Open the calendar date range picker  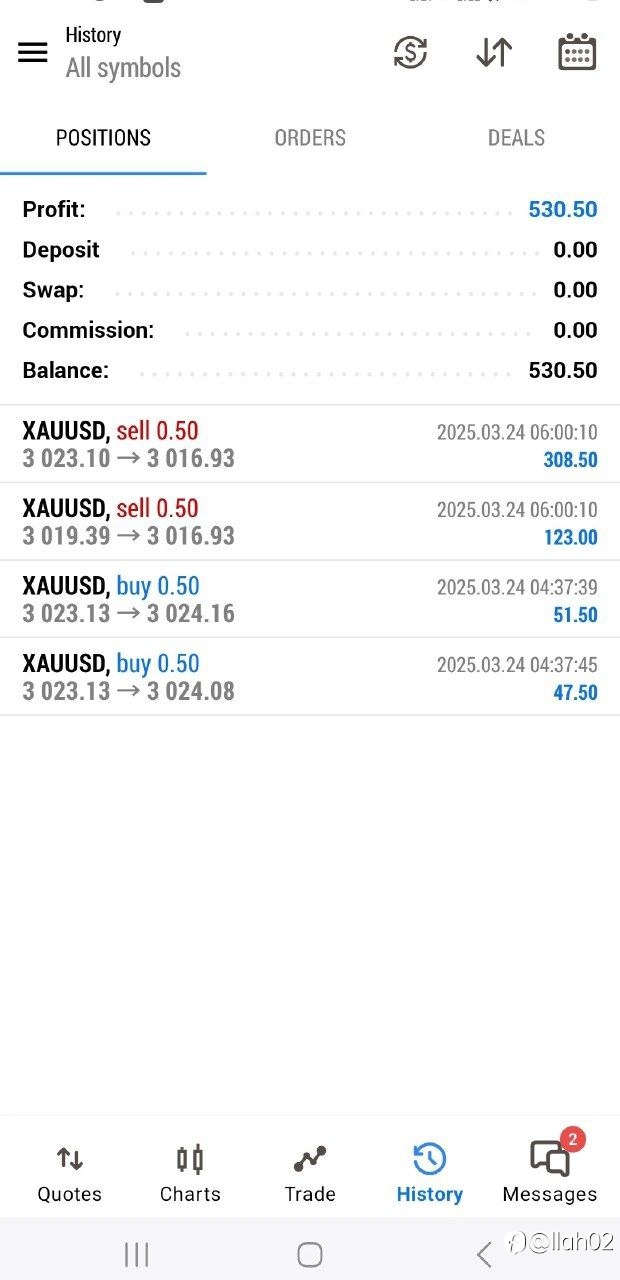(x=577, y=52)
